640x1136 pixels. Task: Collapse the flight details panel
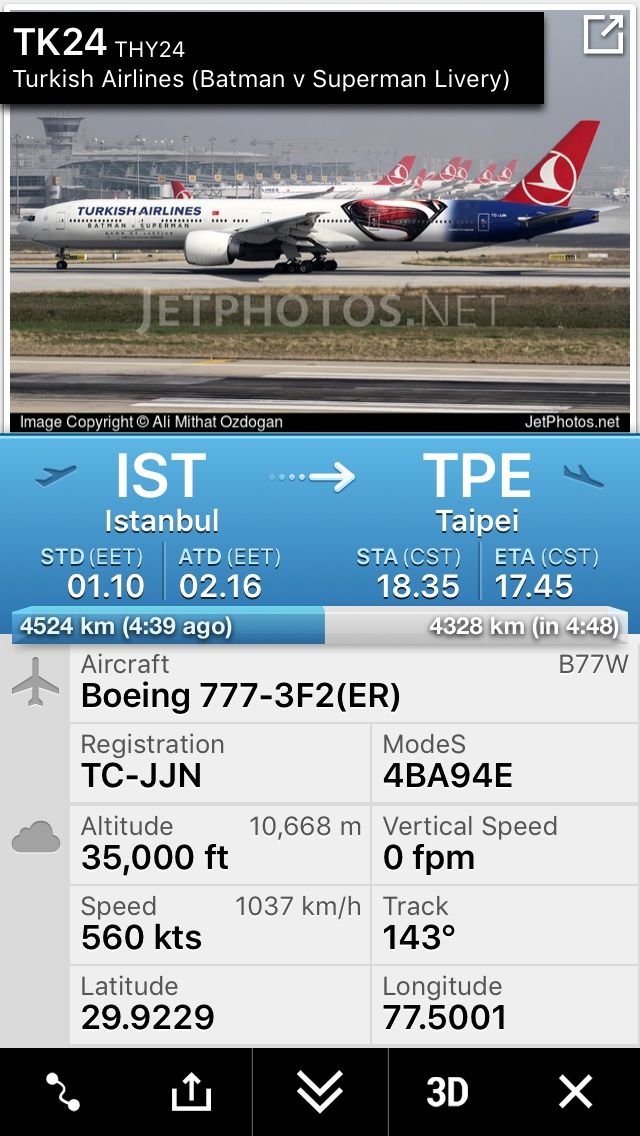(320, 1092)
